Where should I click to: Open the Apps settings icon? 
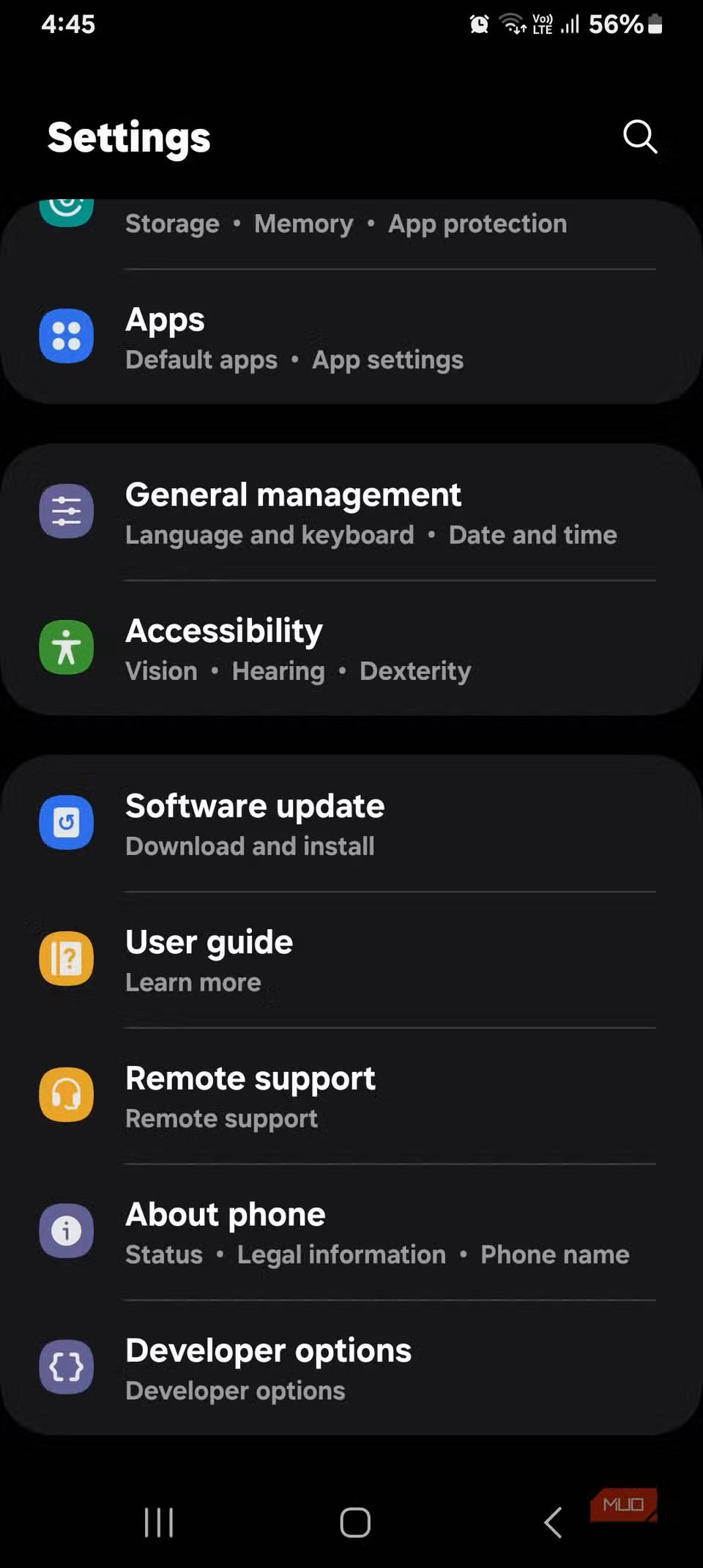67,337
